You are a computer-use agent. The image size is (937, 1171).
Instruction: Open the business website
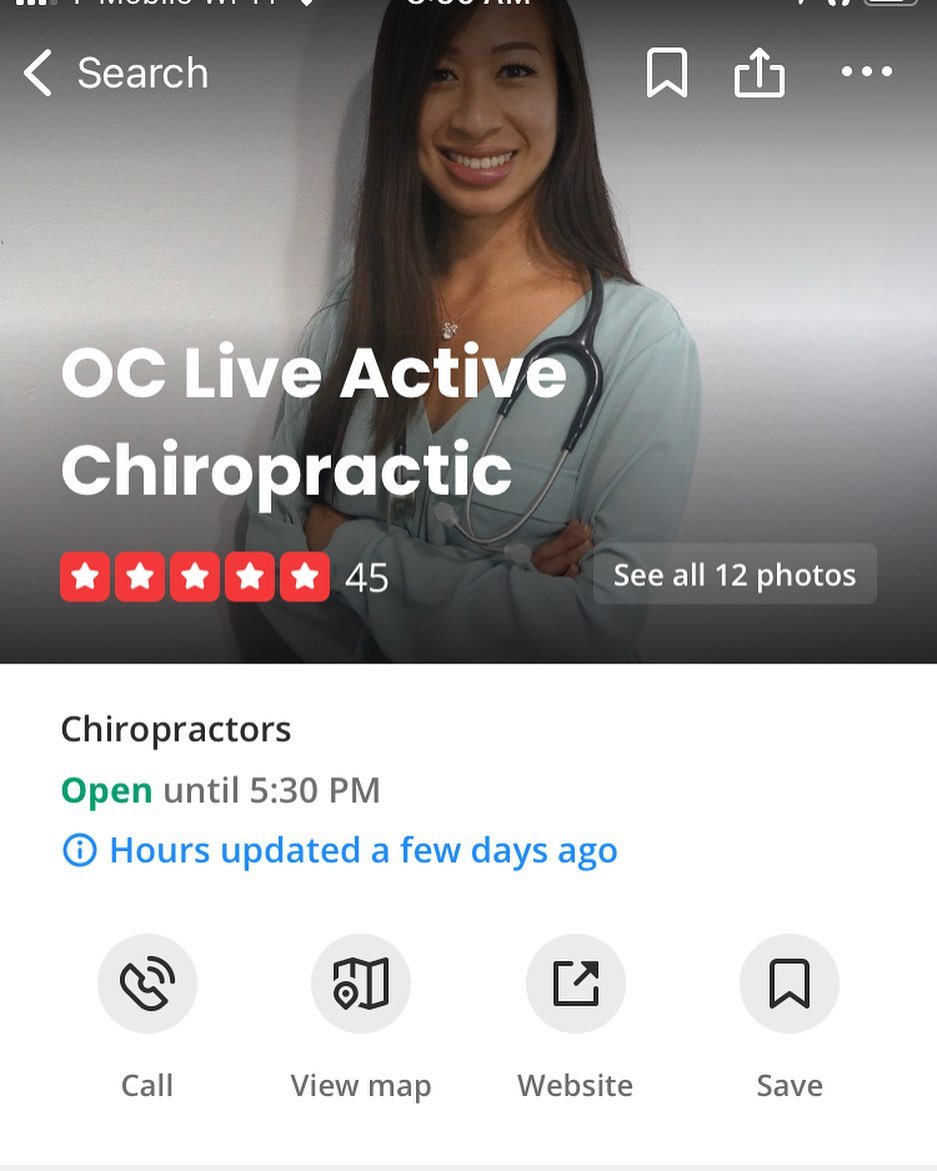point(575,984)
